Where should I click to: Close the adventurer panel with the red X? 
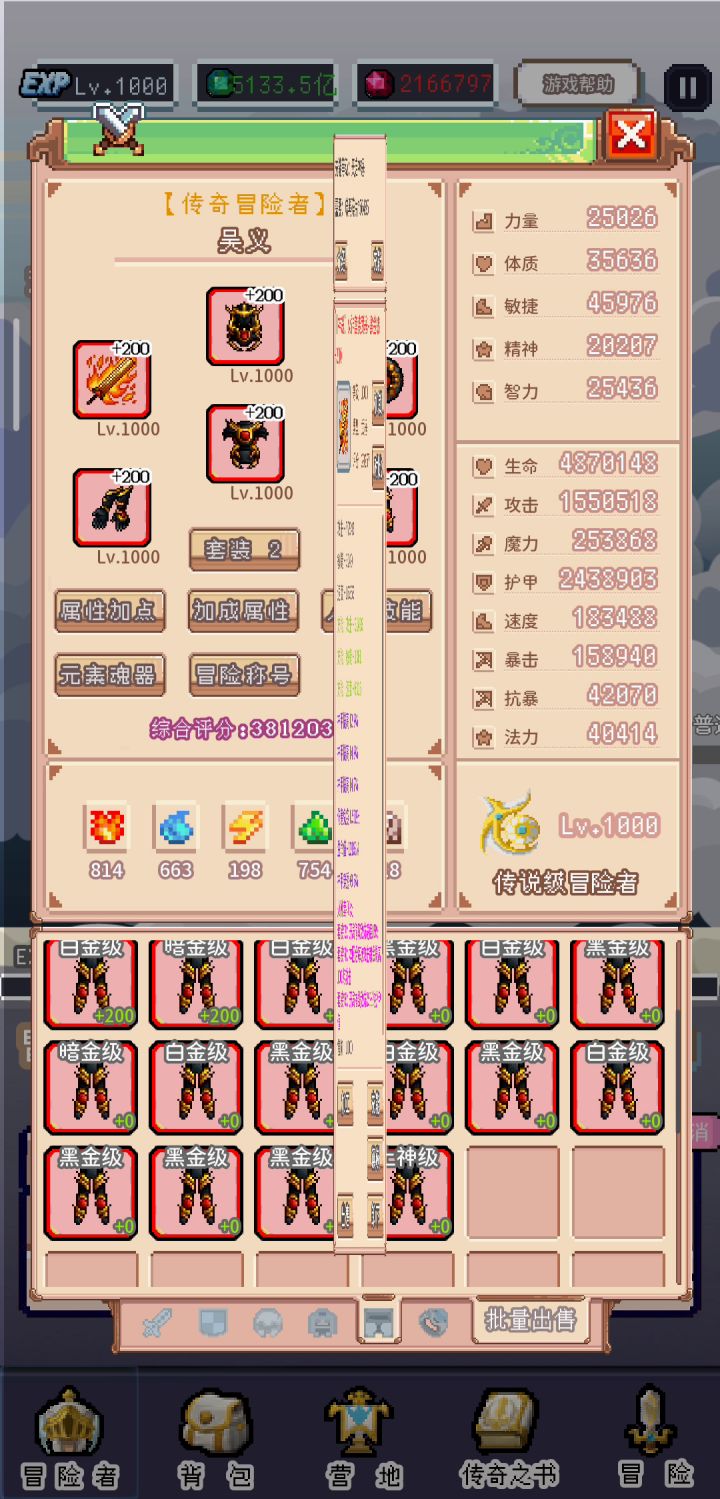(x=631, y=135)
